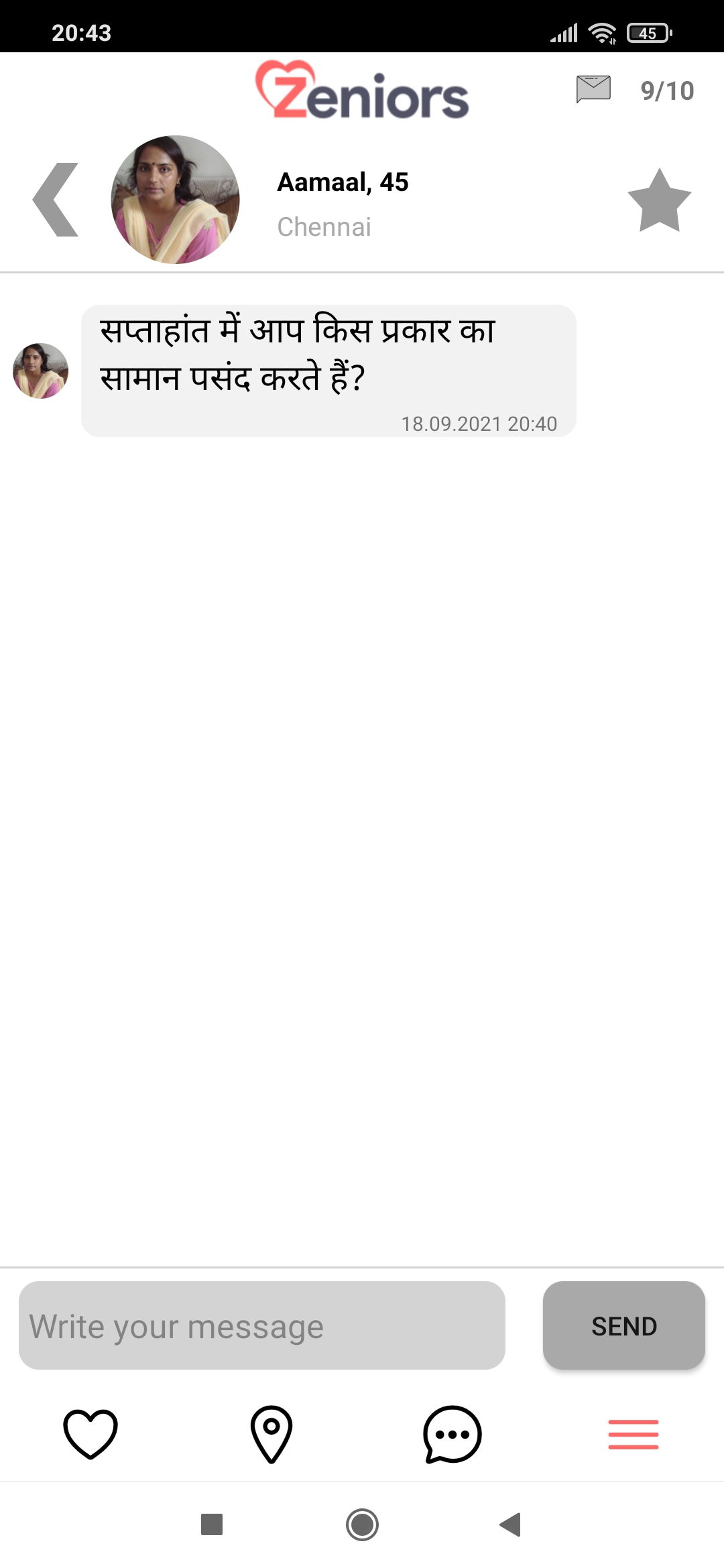Tap the SEND button

[623, 1325]
